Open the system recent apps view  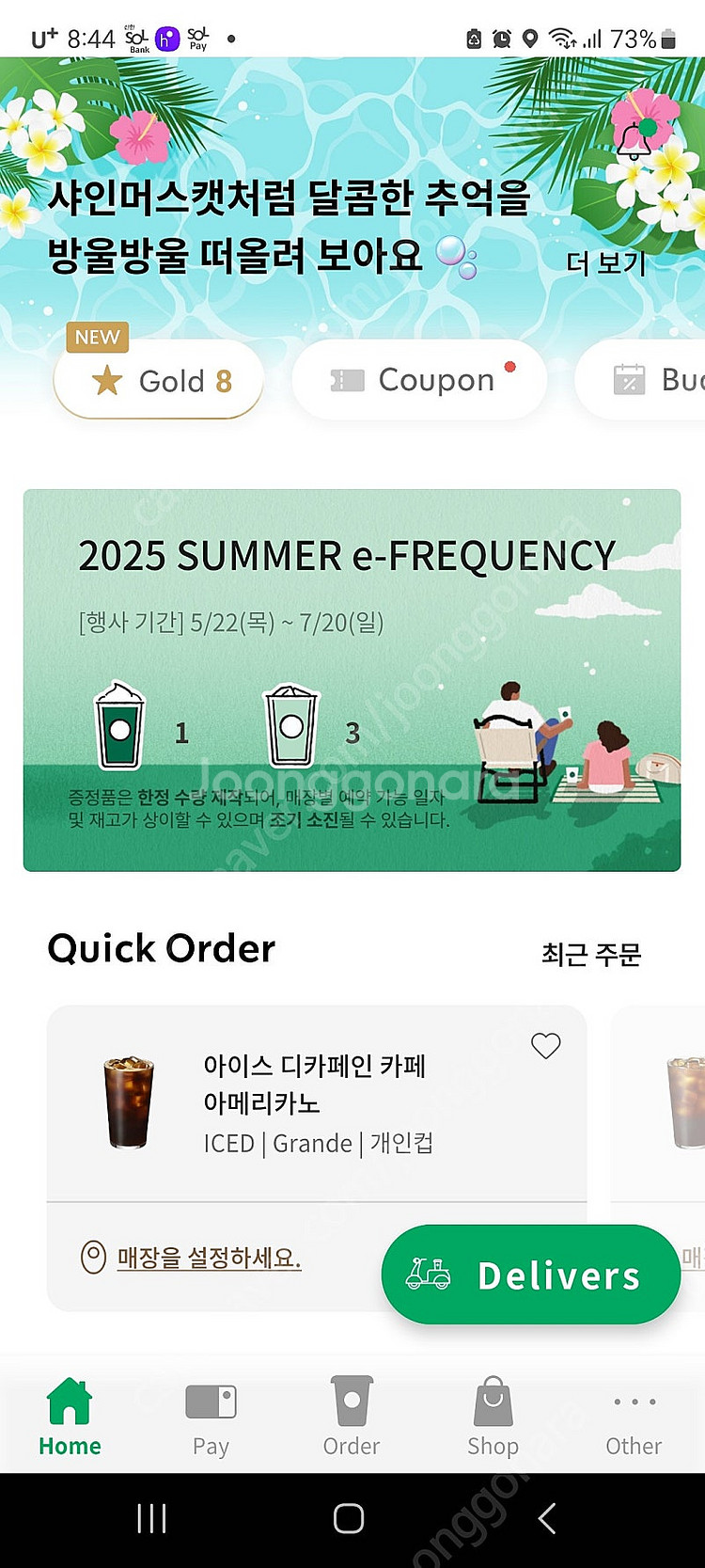tap(151, 1518)
